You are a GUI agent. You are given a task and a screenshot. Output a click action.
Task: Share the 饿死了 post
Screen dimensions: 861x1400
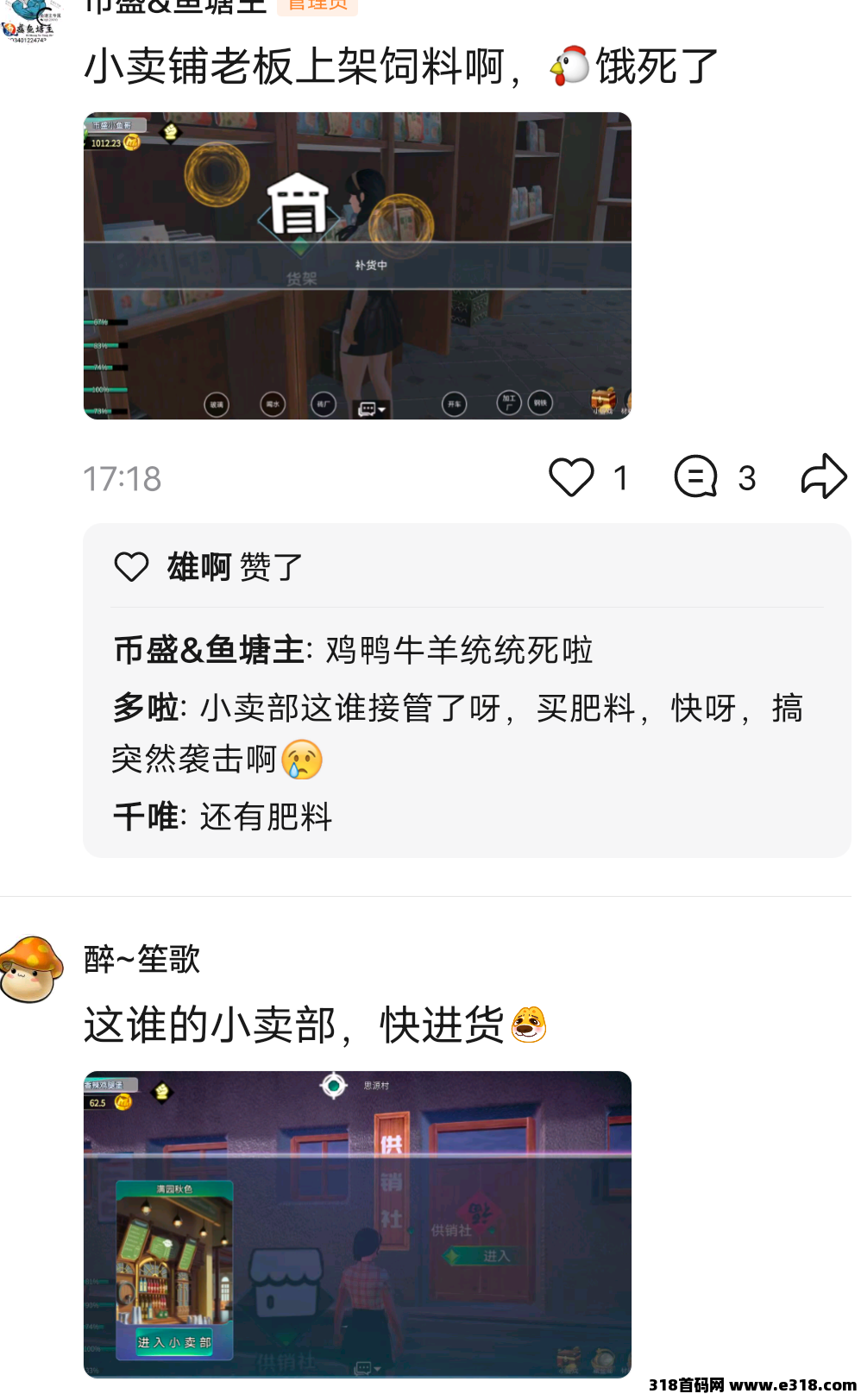coord(823,476)
